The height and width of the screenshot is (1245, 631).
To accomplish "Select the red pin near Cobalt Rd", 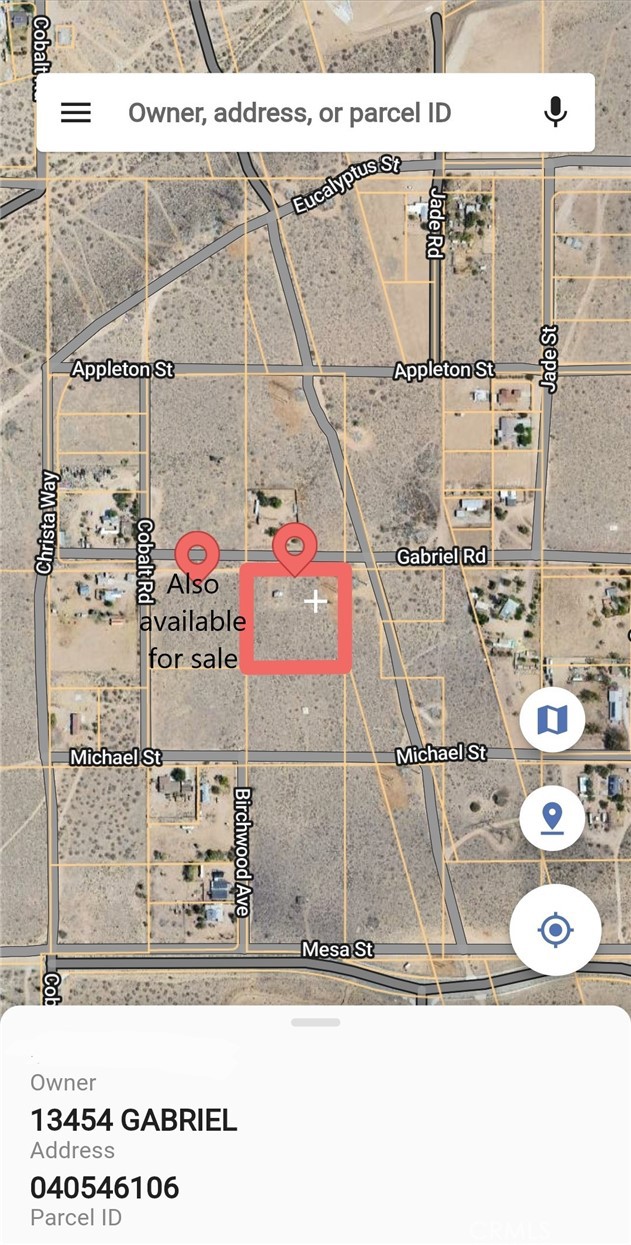I will (x=197, y=554).
